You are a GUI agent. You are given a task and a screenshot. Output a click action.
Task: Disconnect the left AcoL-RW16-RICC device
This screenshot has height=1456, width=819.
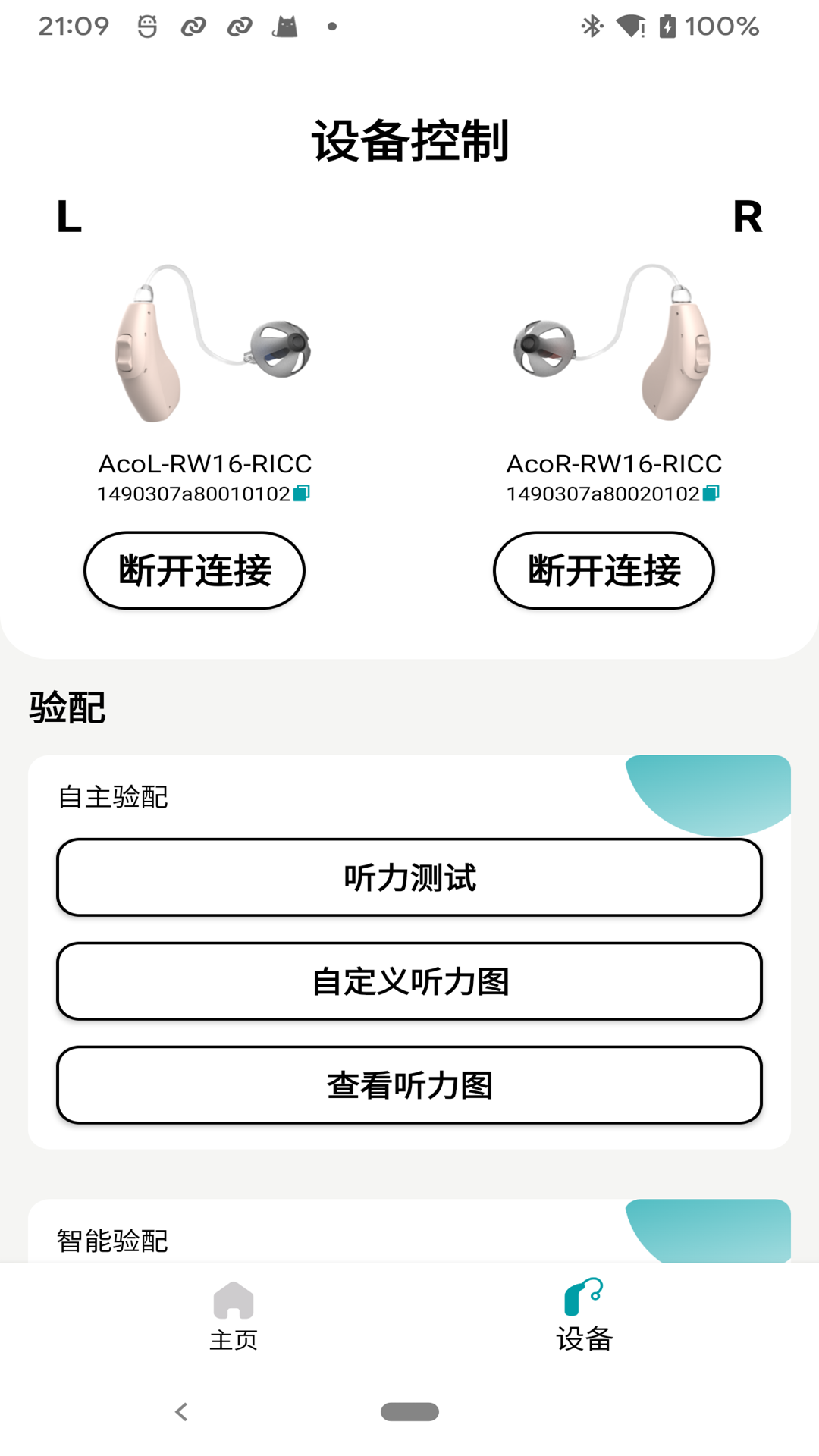[x=193, y=571]
